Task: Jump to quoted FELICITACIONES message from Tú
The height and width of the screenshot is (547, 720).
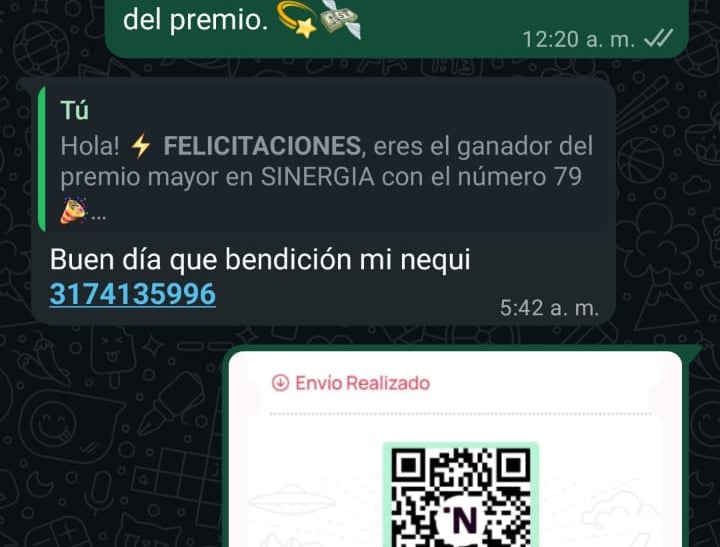Action: tap(326, 159)
